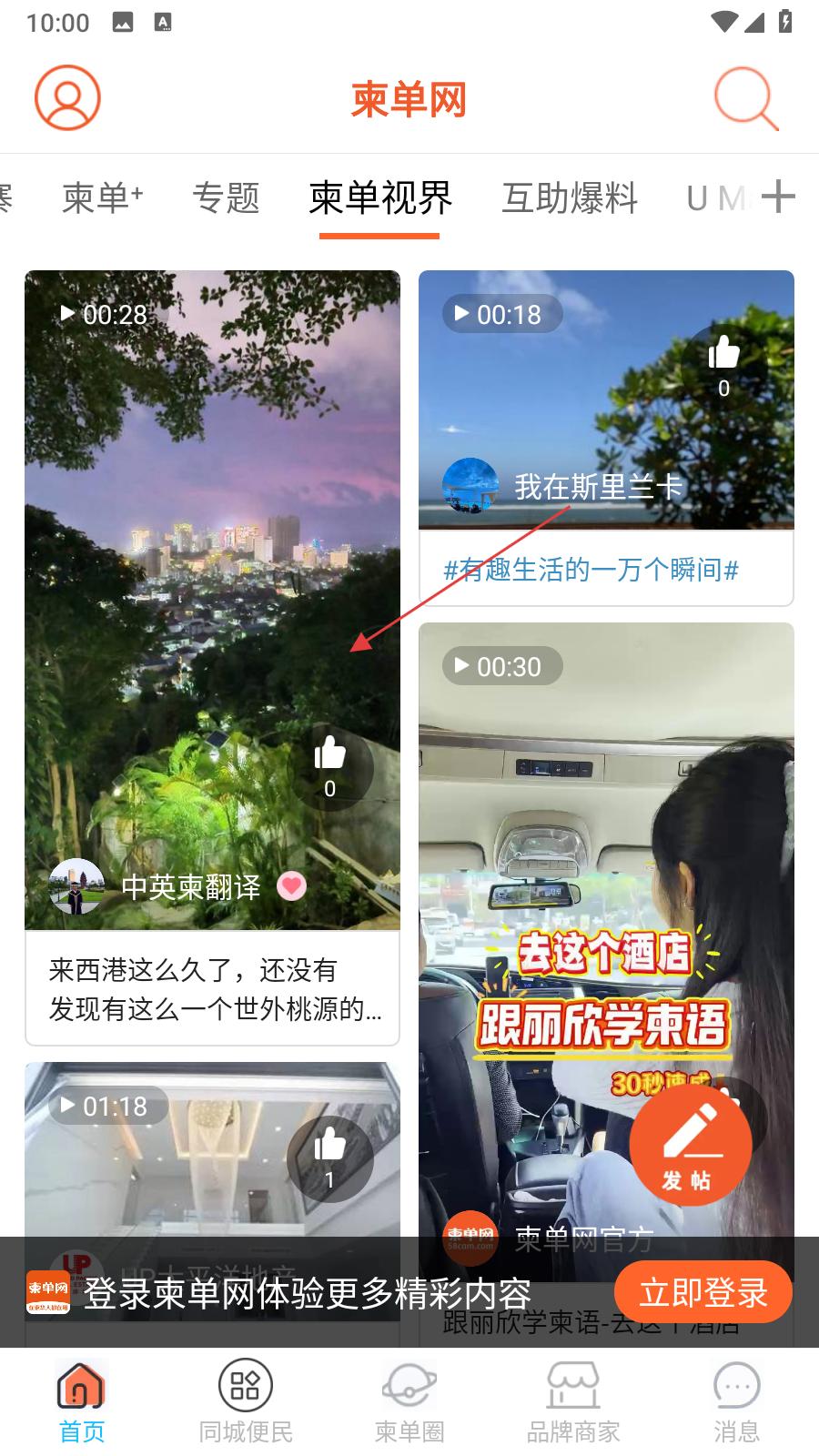Screen dimensions: 819x1456
Task: View the 中英柬翻译 author profile
Action: (76, 885)
